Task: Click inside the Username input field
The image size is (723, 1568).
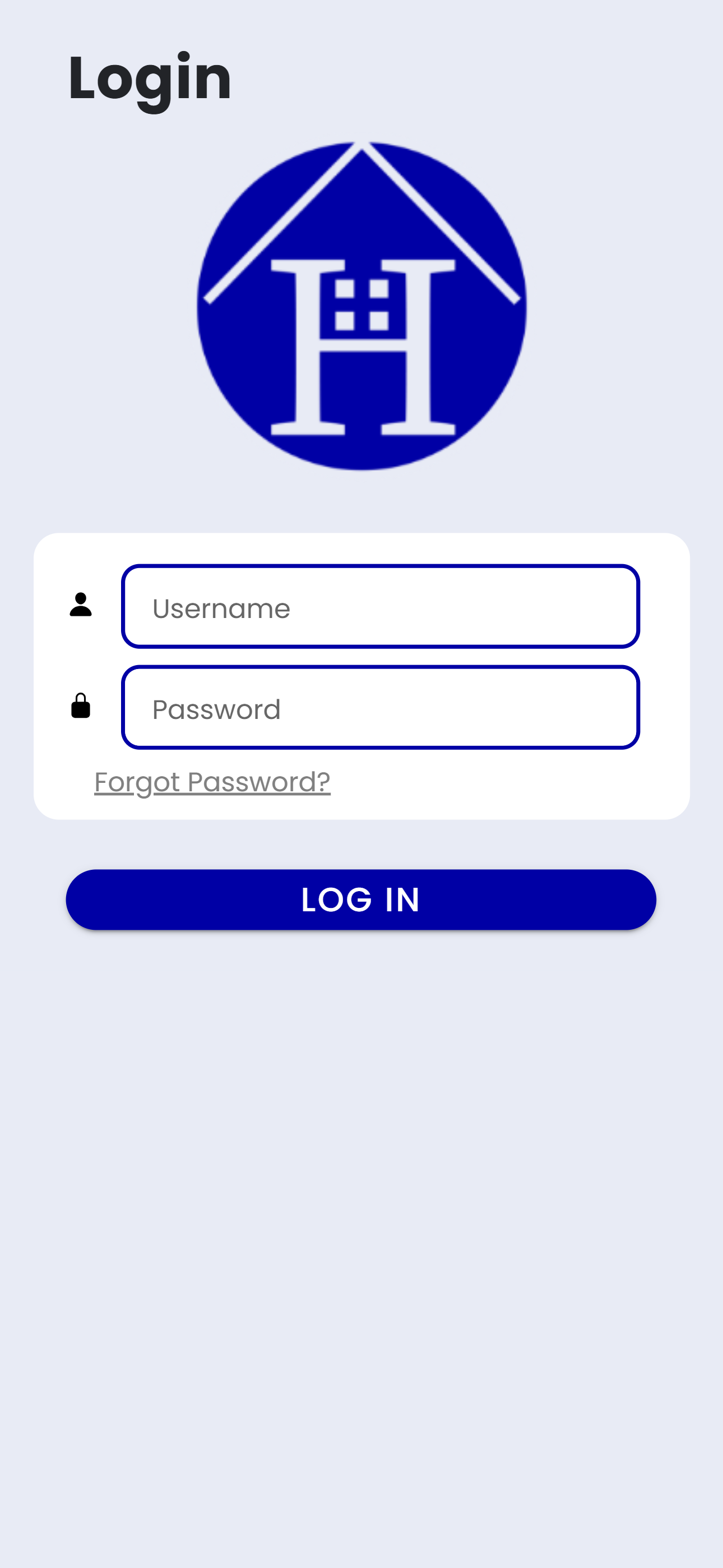Action: 381,606
